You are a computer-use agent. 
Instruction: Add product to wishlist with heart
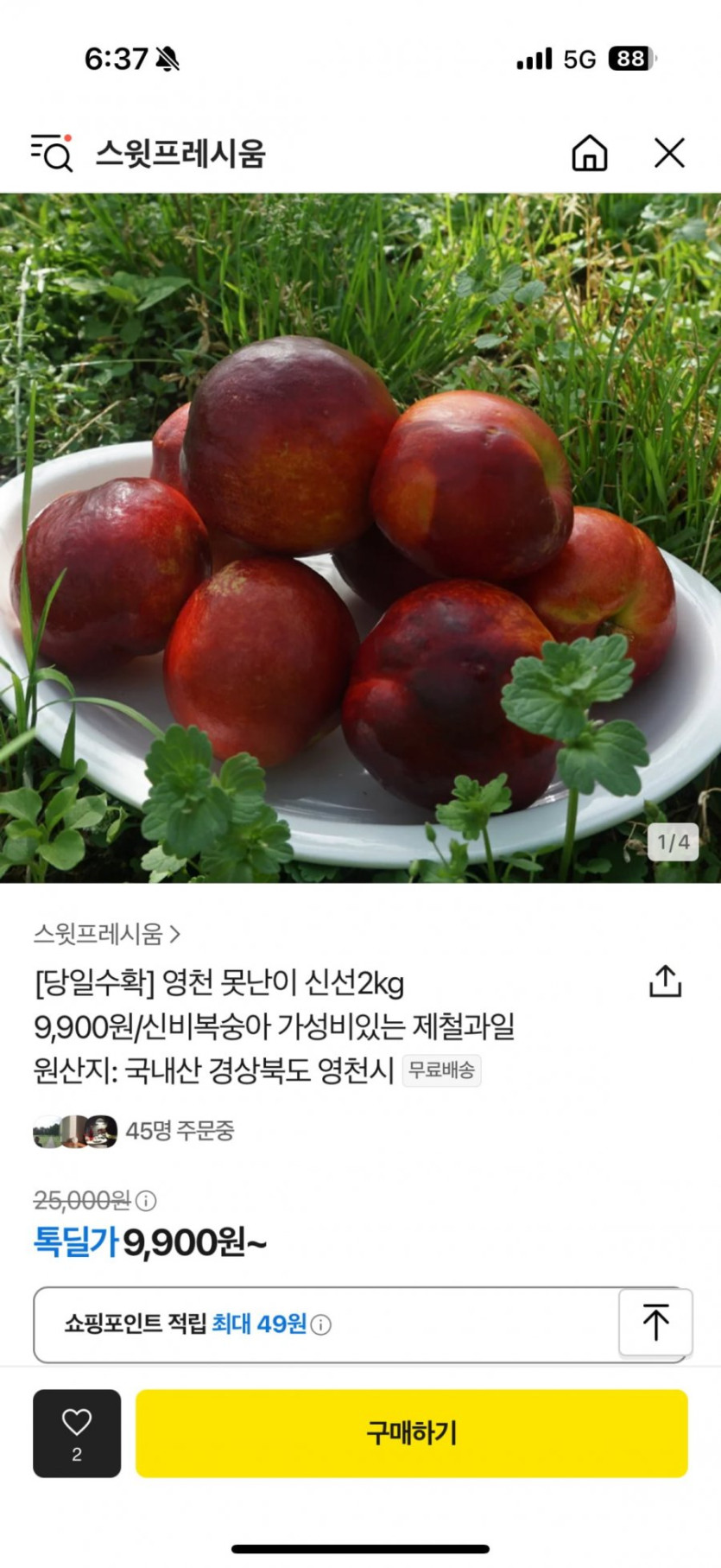tap(77, 1432)
